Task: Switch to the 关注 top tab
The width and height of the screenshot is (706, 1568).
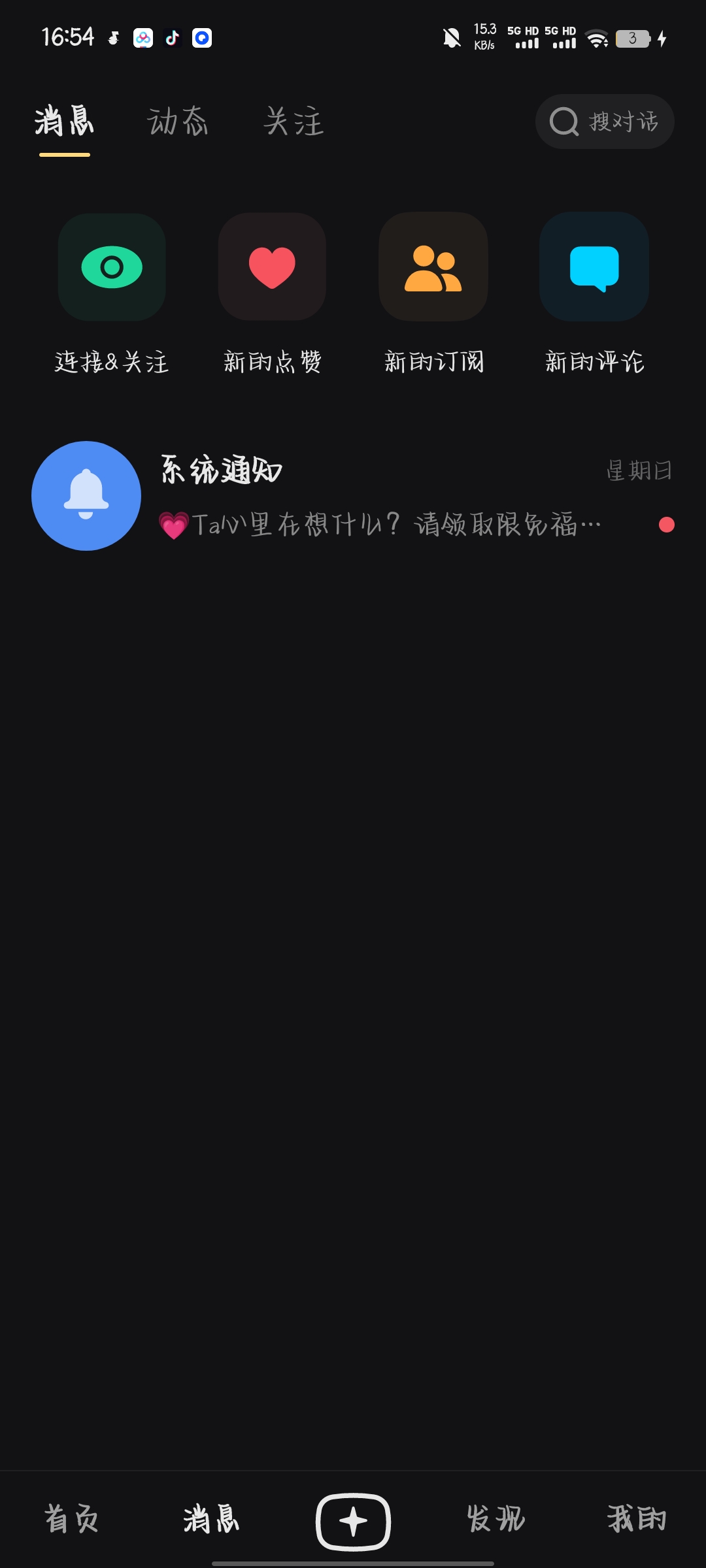Action: 294,122
